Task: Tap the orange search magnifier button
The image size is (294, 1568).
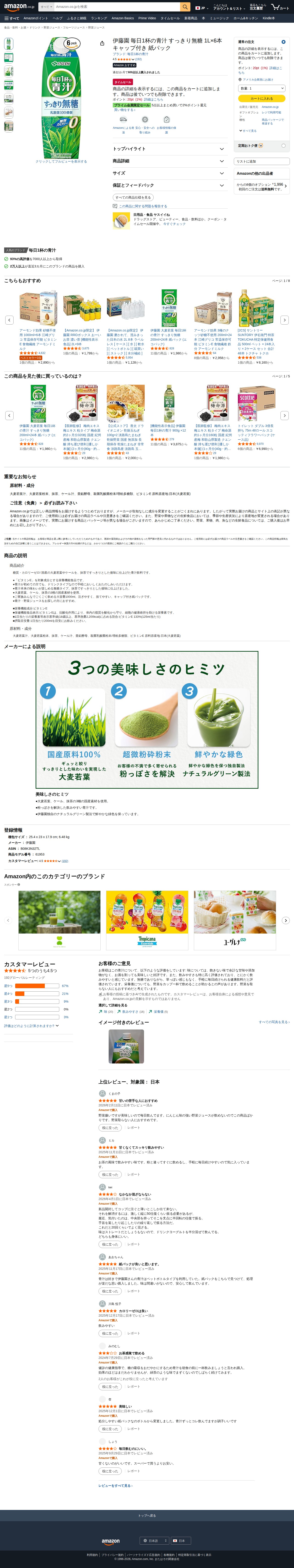Action: [185, 7]
